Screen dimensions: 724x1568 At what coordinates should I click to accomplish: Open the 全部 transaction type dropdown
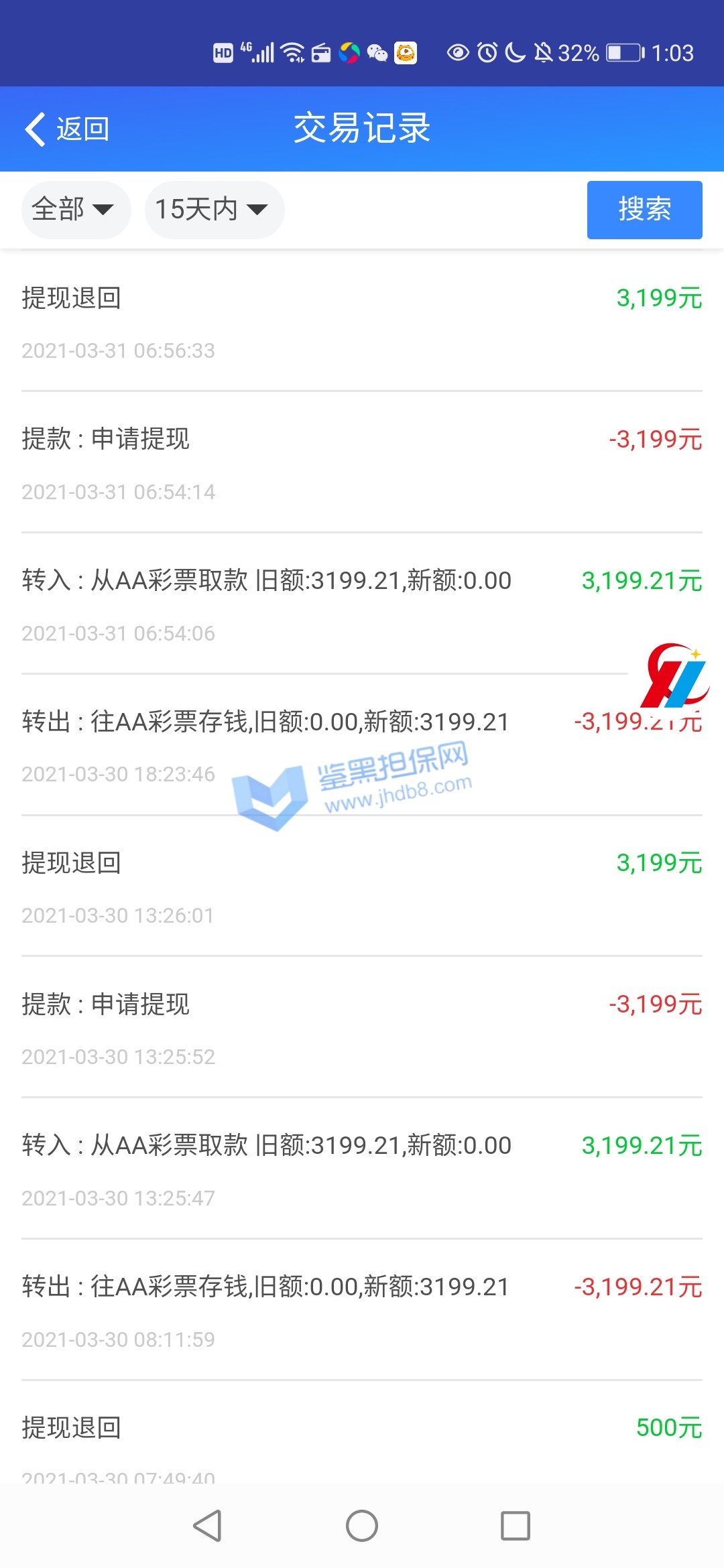74,210
